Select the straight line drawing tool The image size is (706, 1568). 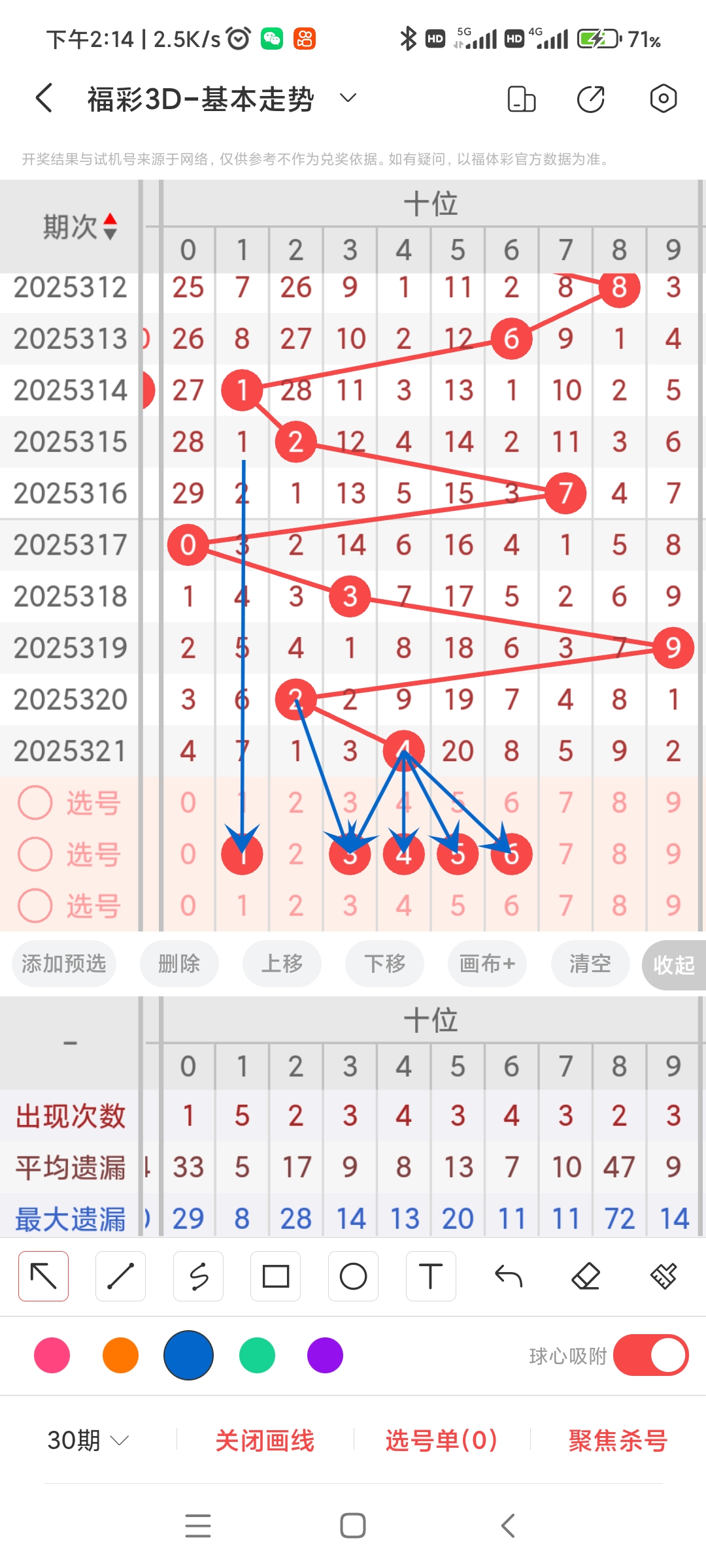120,1275
